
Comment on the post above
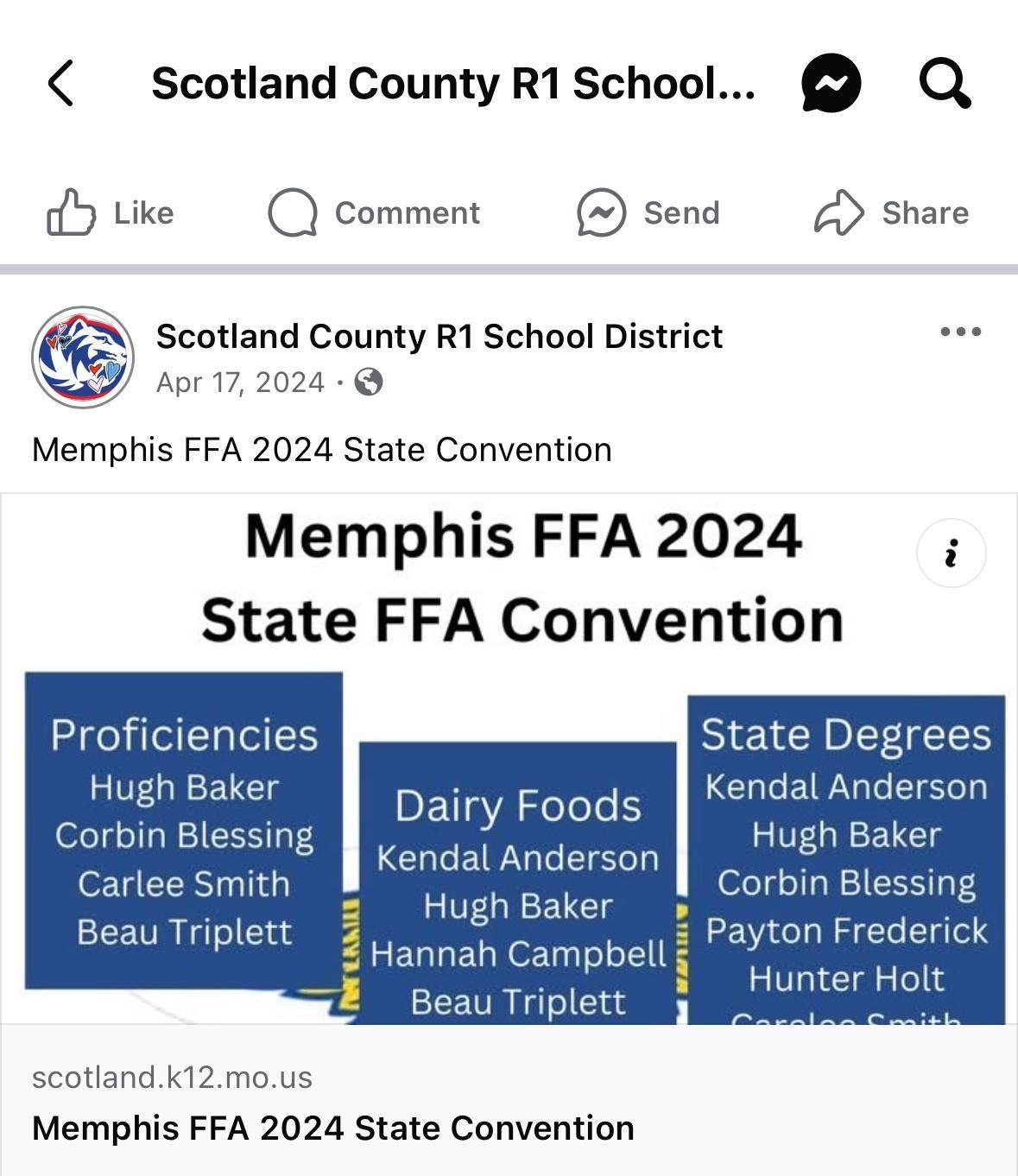(x=374, y=212)
